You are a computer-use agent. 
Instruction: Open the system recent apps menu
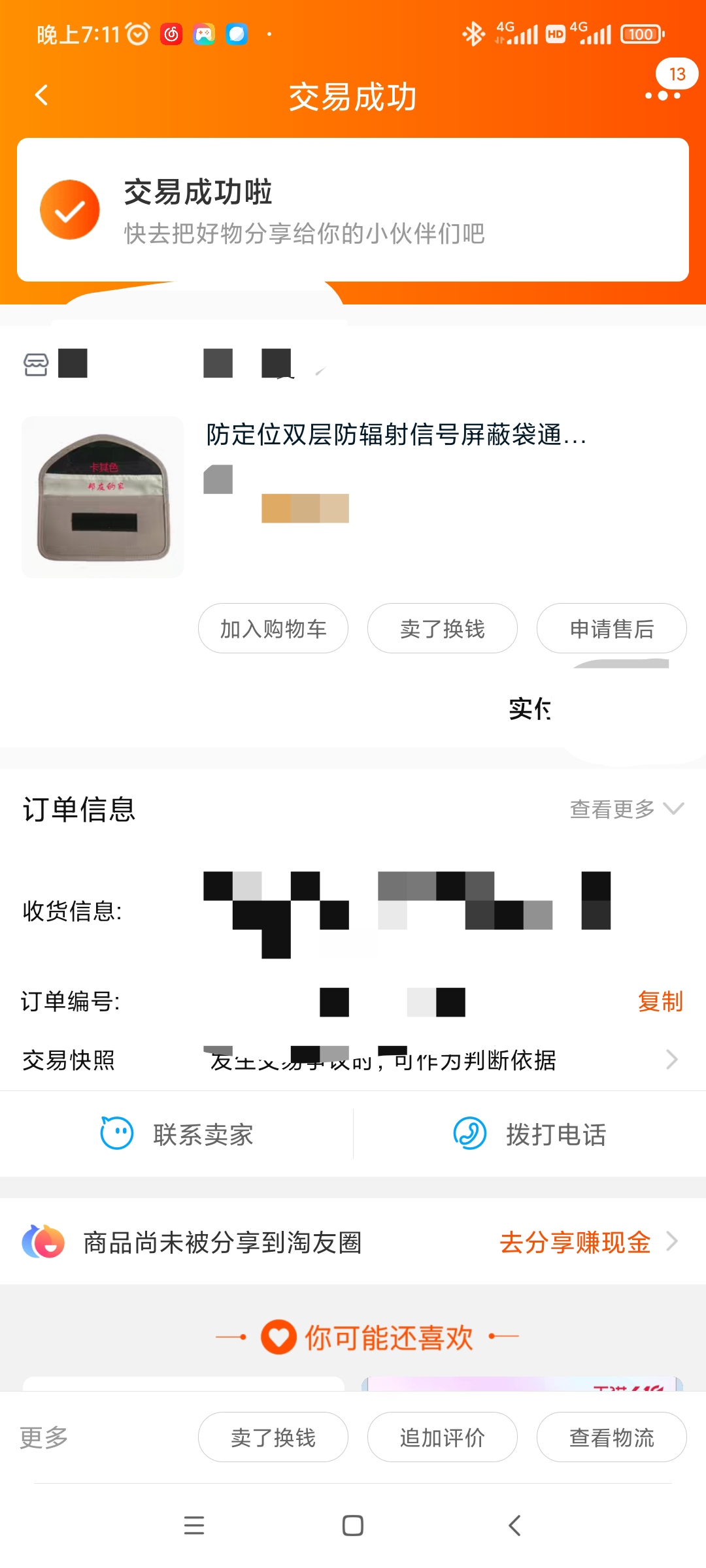pos(194,1526)
